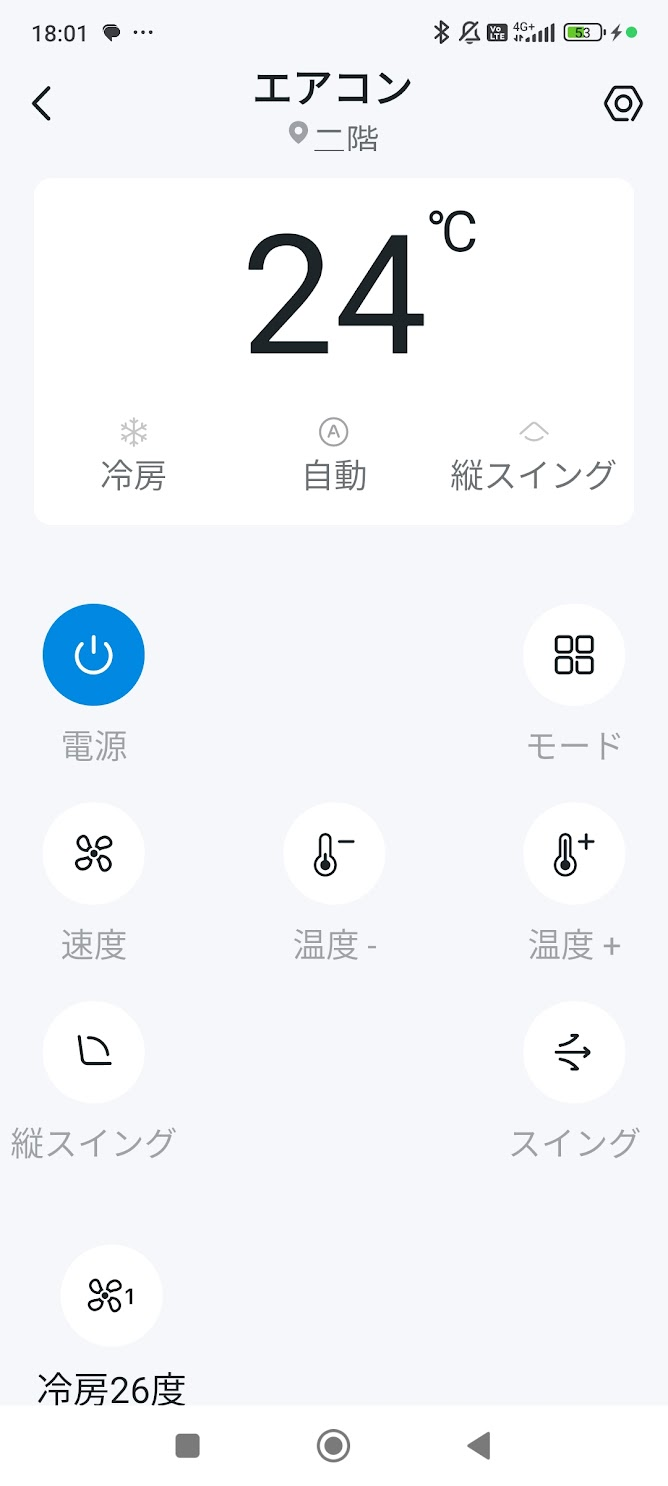Screen dimensions: 668x1486
Task: Go back using the top-left arrow
Action: pos(41,103)
